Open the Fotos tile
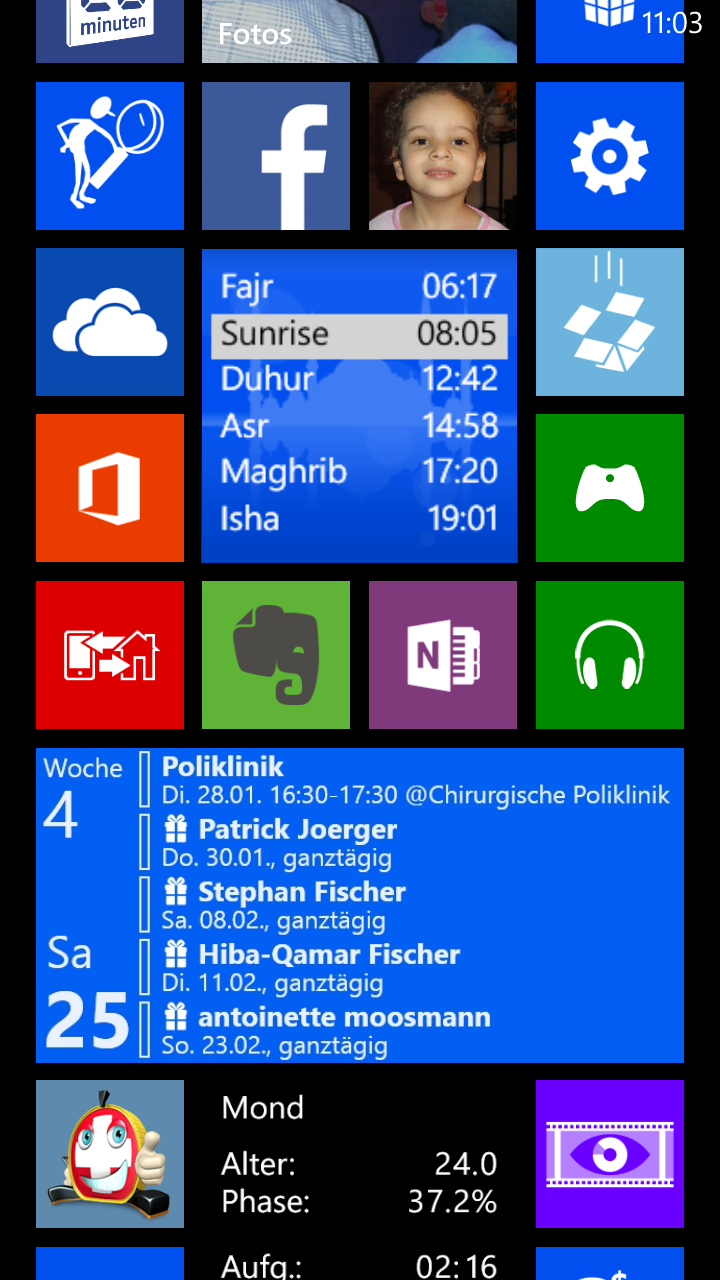 click(359, 31)
